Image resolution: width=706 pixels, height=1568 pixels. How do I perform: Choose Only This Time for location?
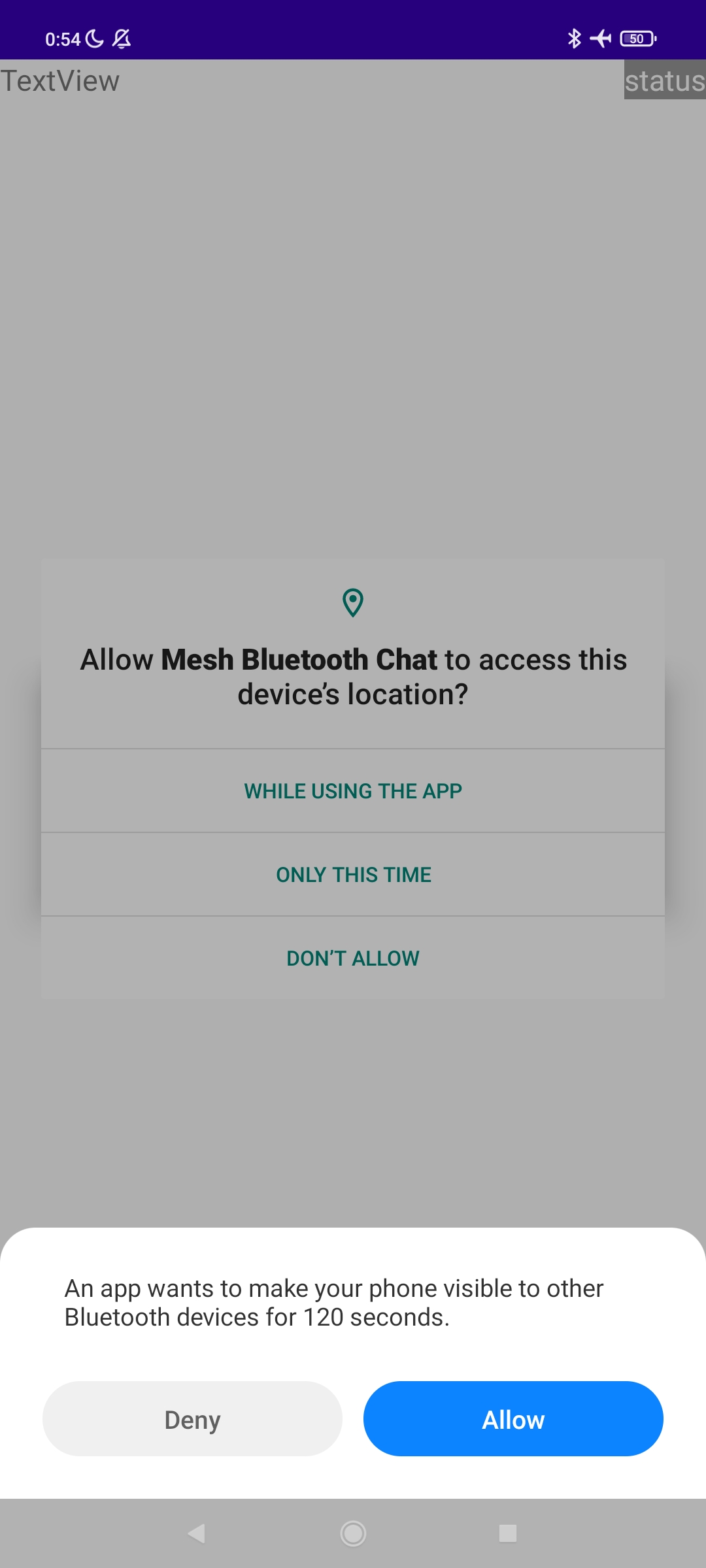pyautogui.click(x=353, y=874)
